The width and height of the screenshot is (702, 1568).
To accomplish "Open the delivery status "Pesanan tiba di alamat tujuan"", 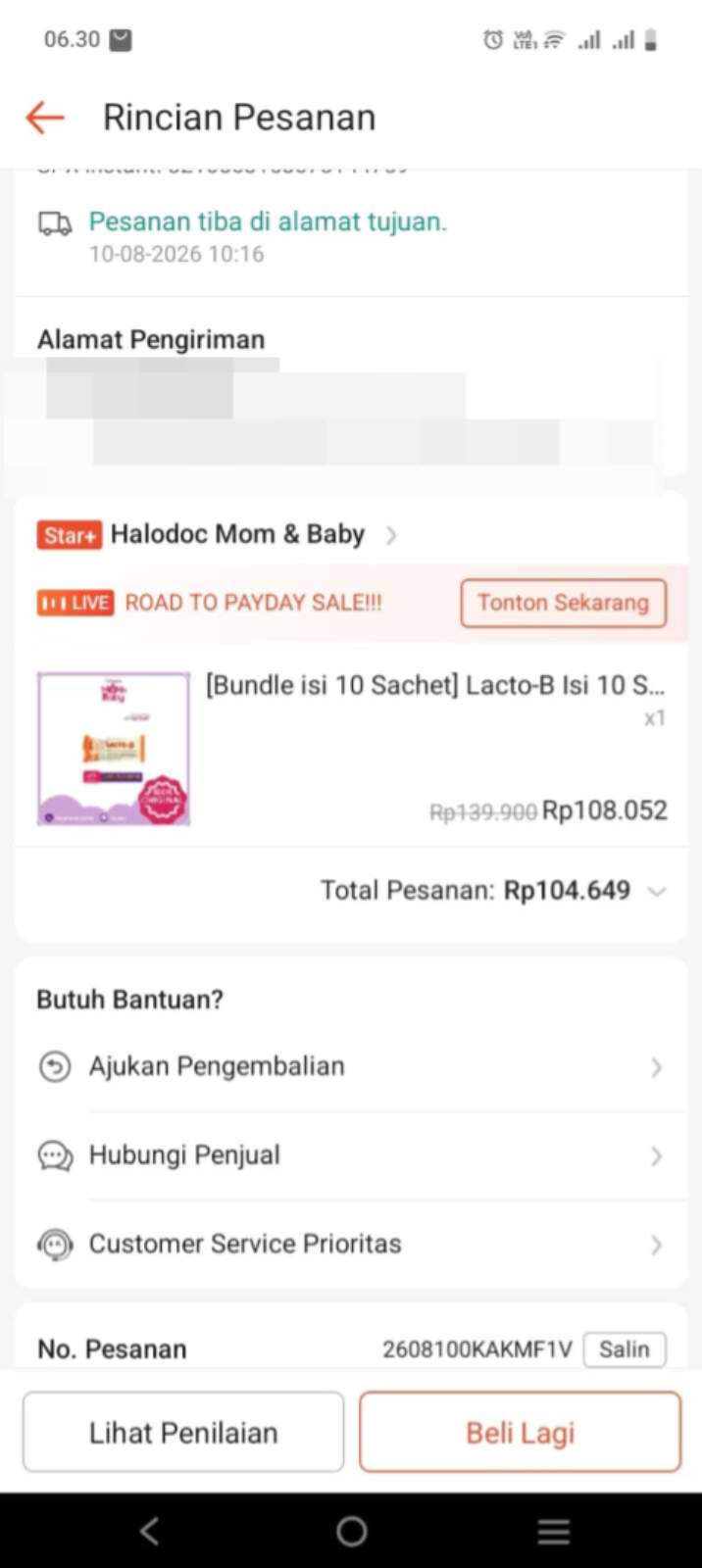I will click(x=351, y=236).
